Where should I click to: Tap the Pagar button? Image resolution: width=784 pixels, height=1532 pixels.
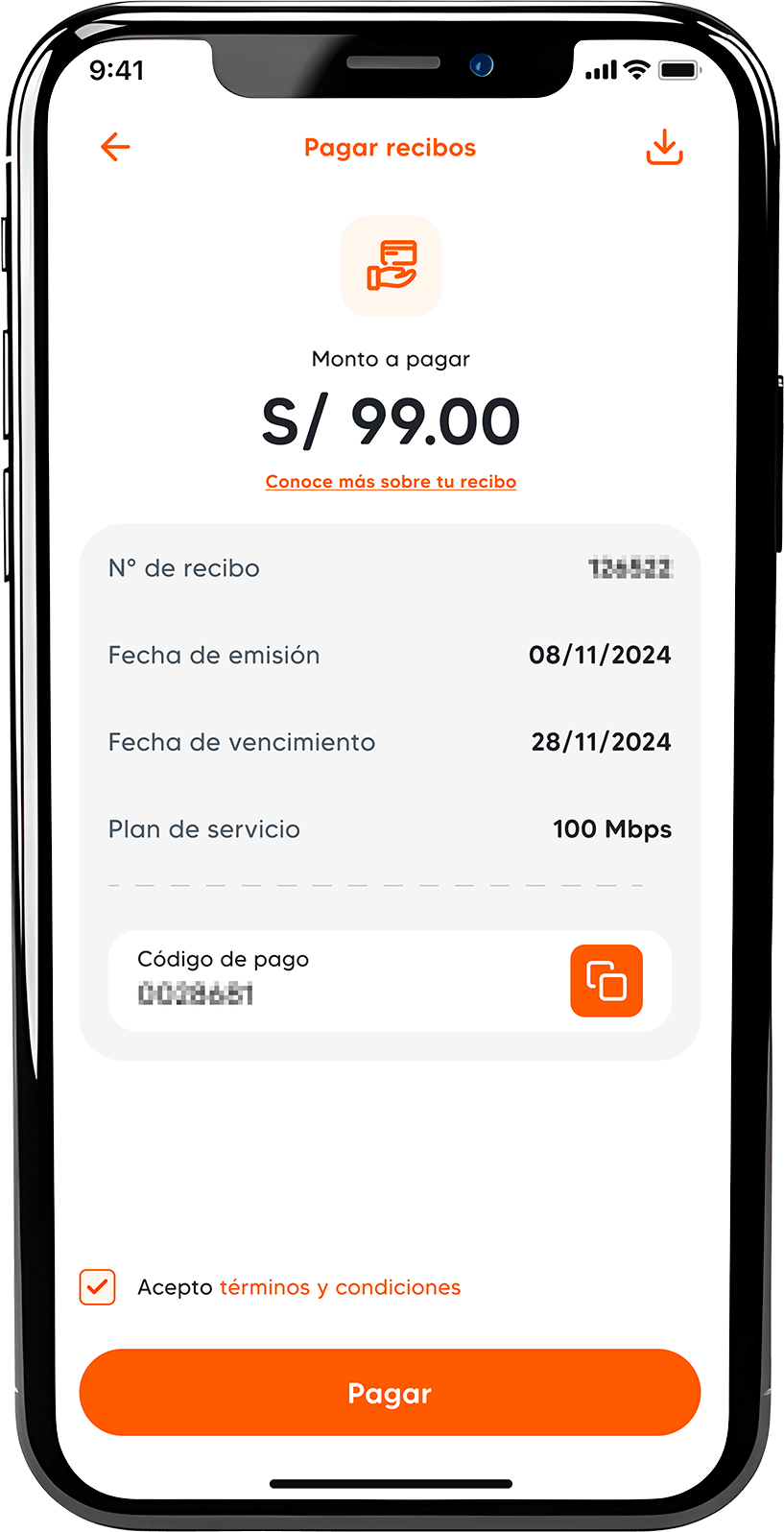pyautogui.click(x=390, y=1393)
